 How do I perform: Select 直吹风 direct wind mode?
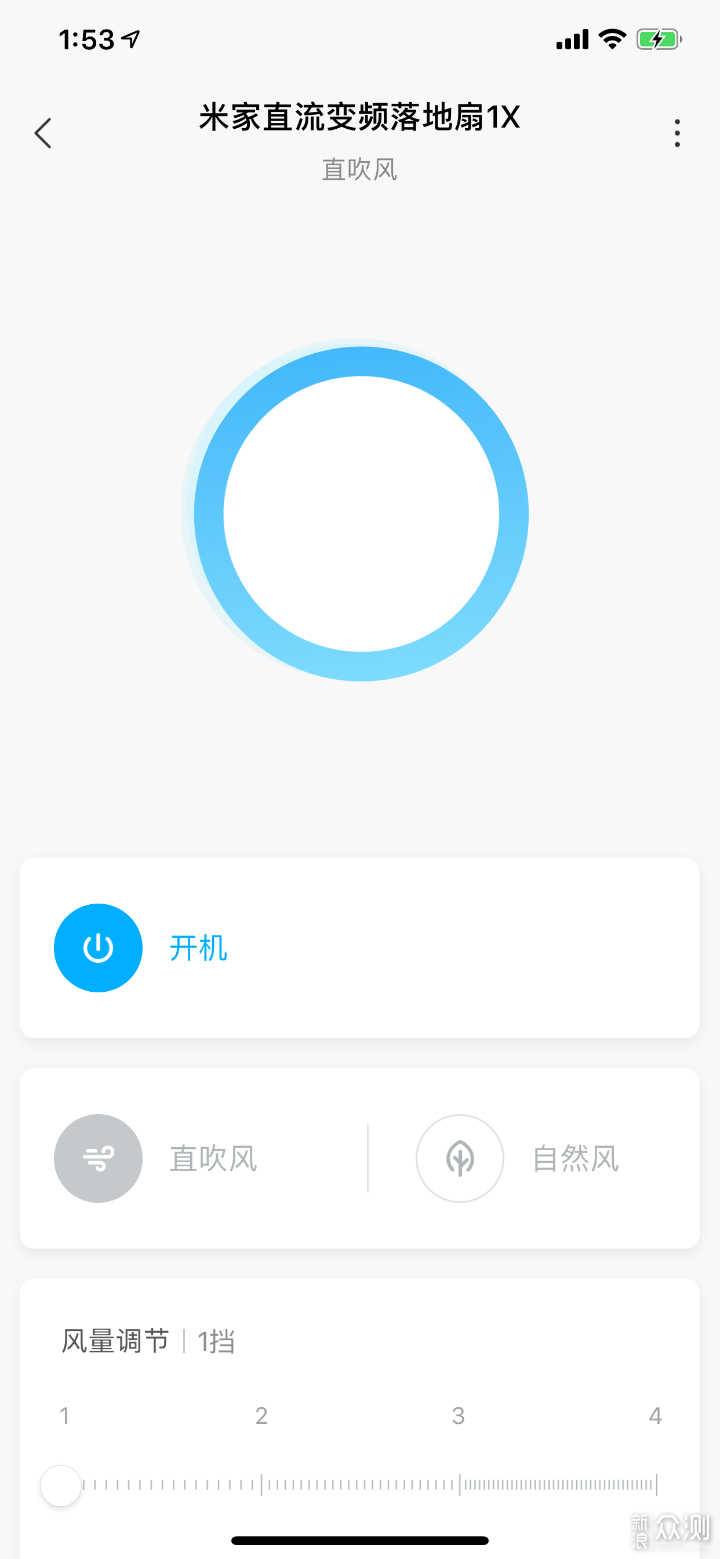click(x=98, y=1158)
